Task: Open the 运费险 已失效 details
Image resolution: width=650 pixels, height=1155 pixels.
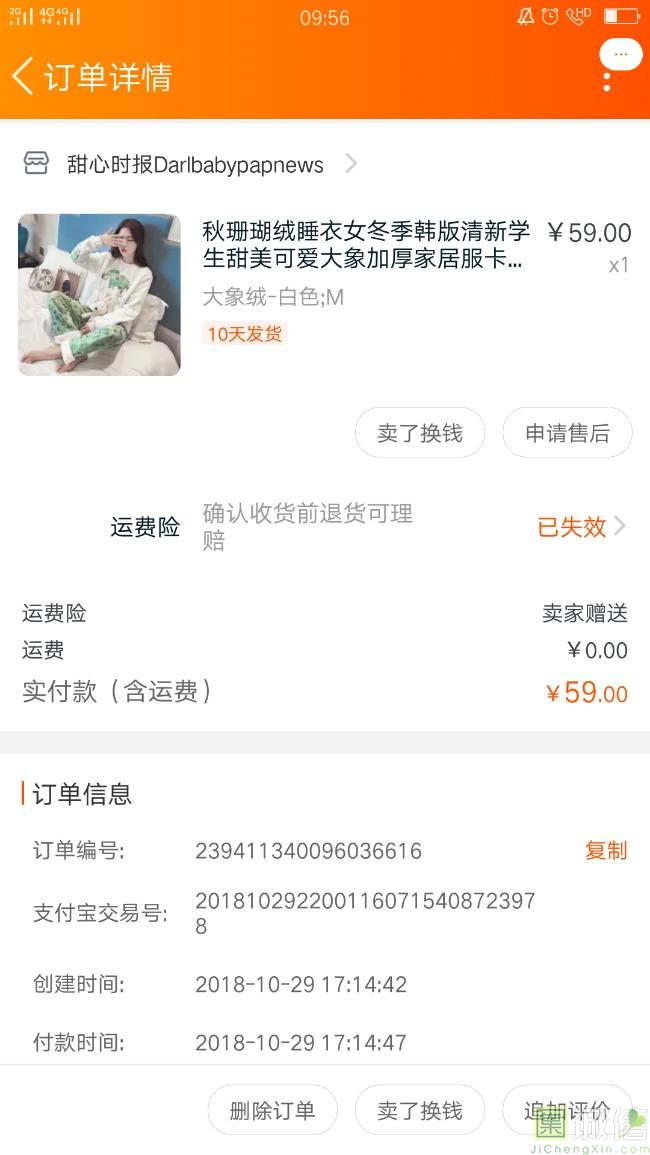Action: pyautogui.click(x=581, y=527)
